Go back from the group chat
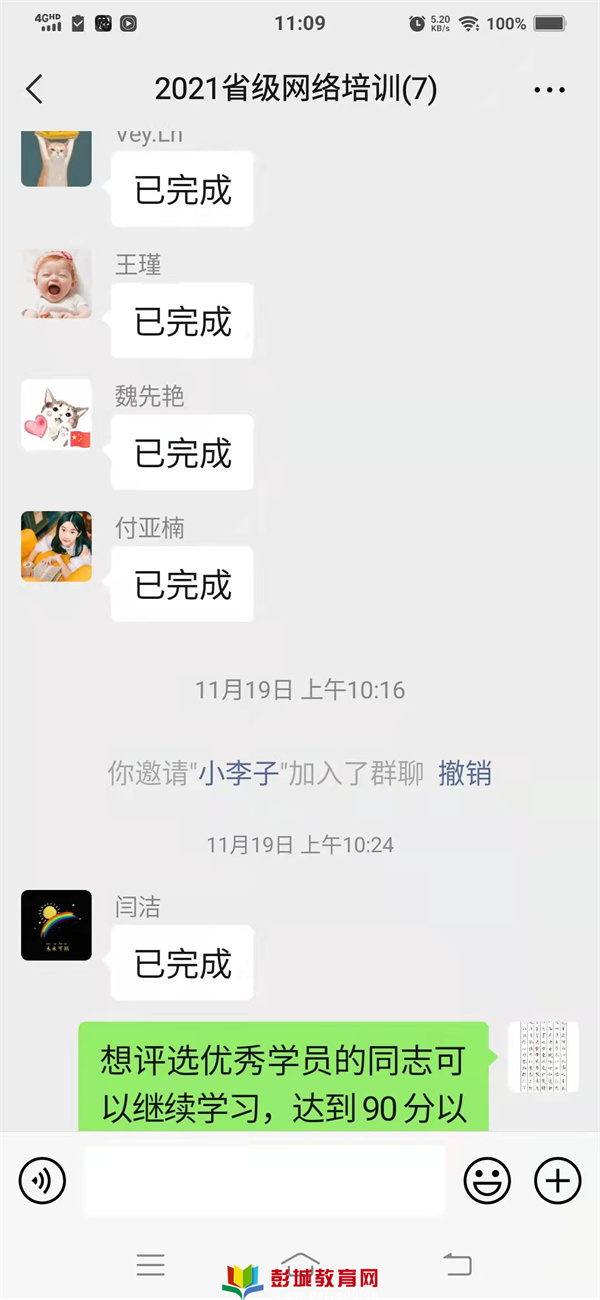 (x=35, y=90)
